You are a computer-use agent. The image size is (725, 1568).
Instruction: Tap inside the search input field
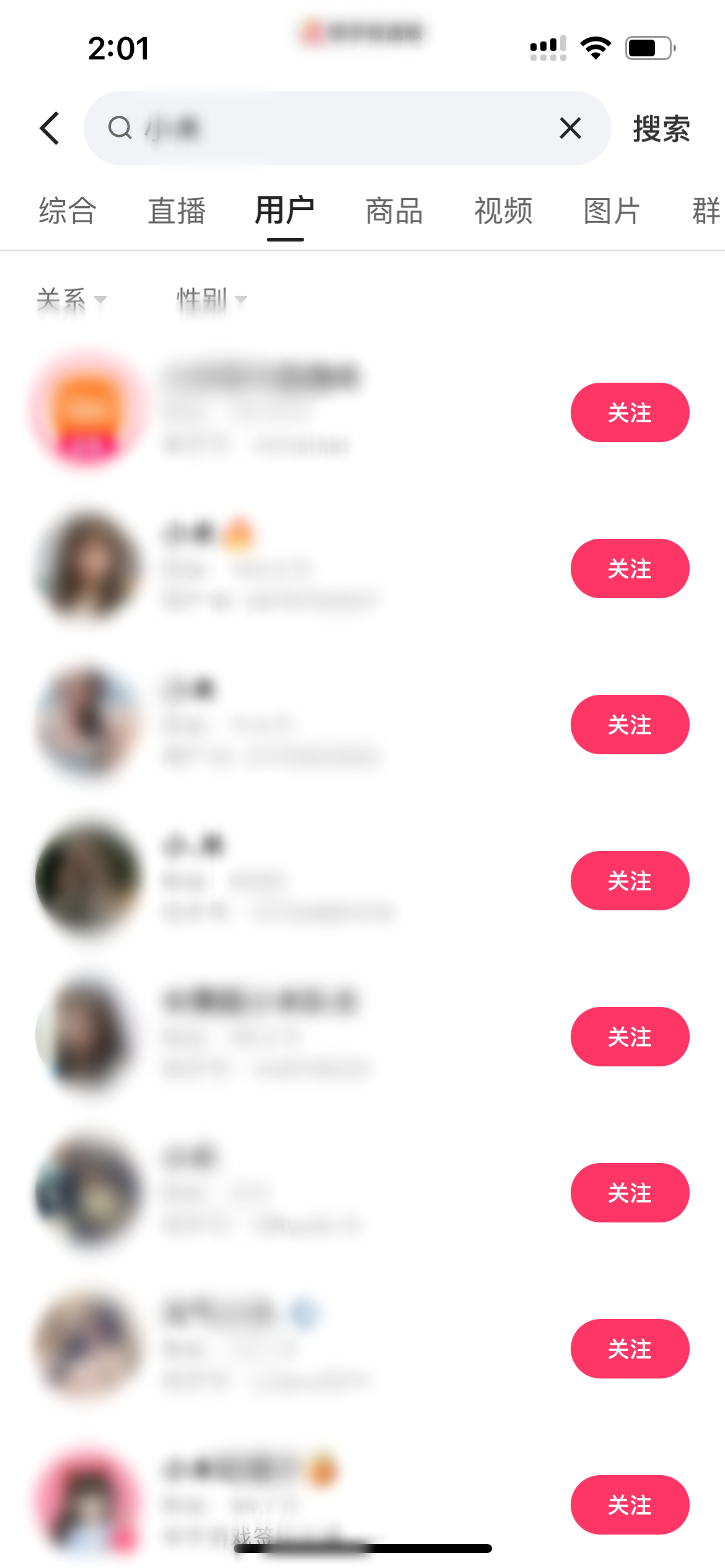[347, 128]
